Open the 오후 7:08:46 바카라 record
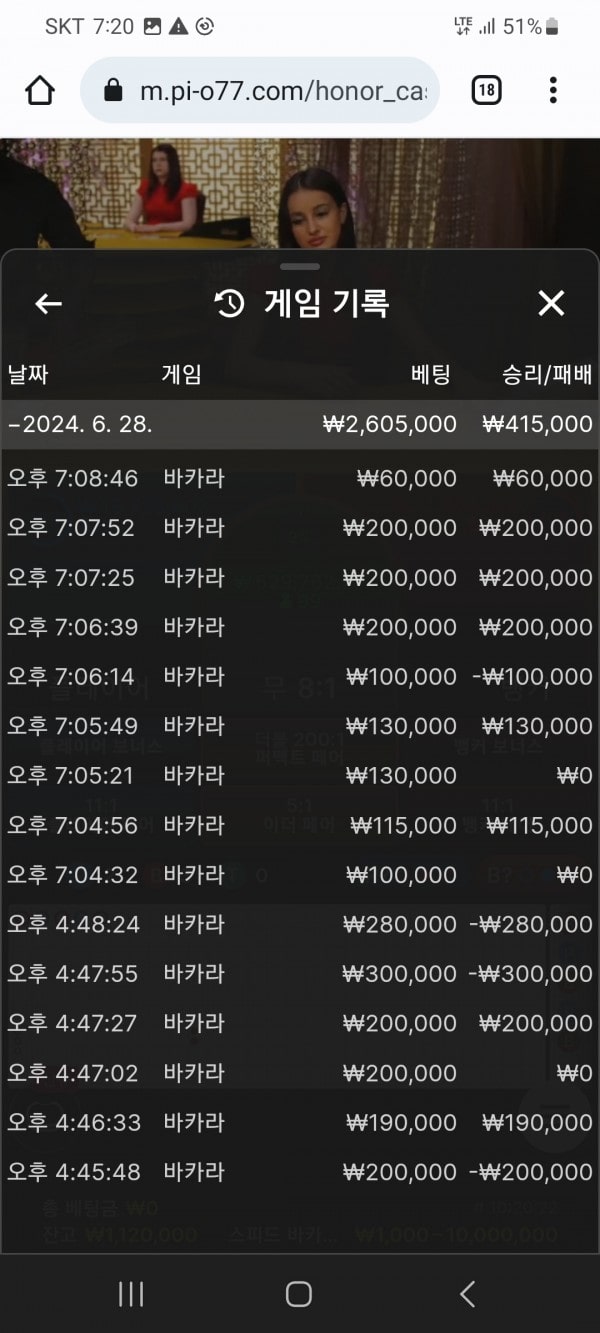This screenshot has width=600, height=1333. click(x=300, y=478)
